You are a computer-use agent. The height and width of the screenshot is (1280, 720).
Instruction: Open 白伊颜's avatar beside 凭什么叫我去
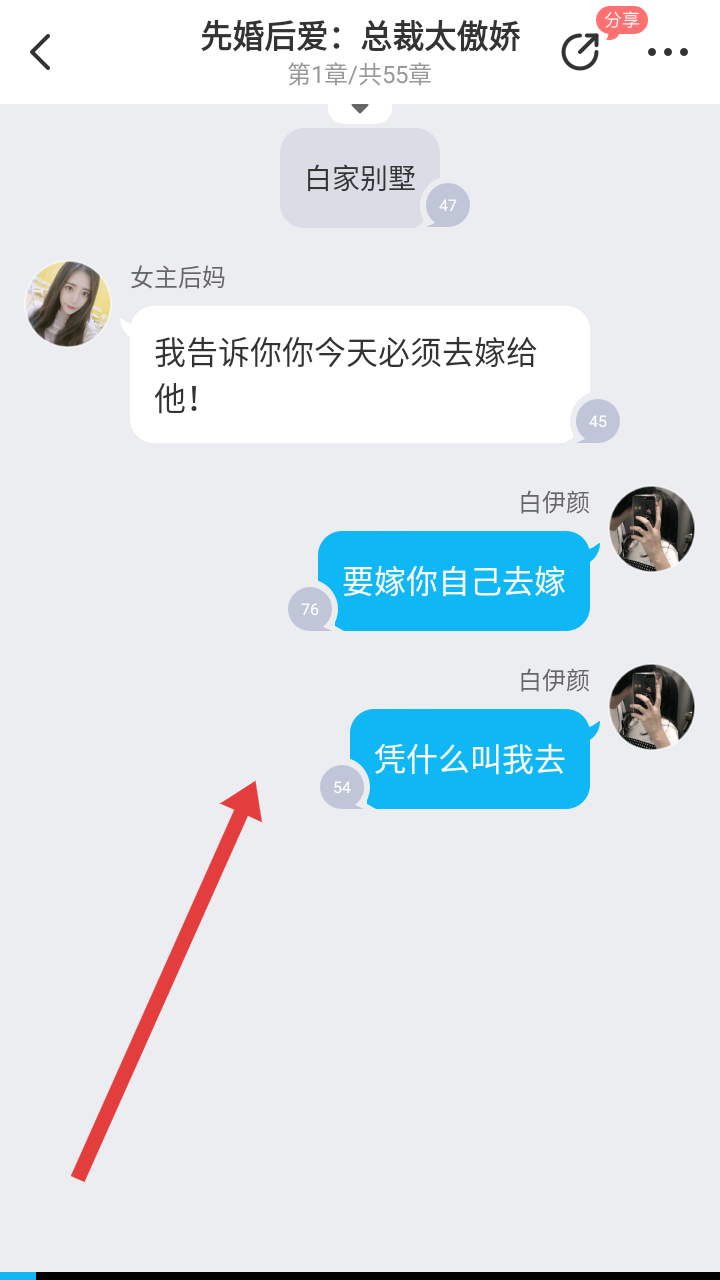[652, 707]
